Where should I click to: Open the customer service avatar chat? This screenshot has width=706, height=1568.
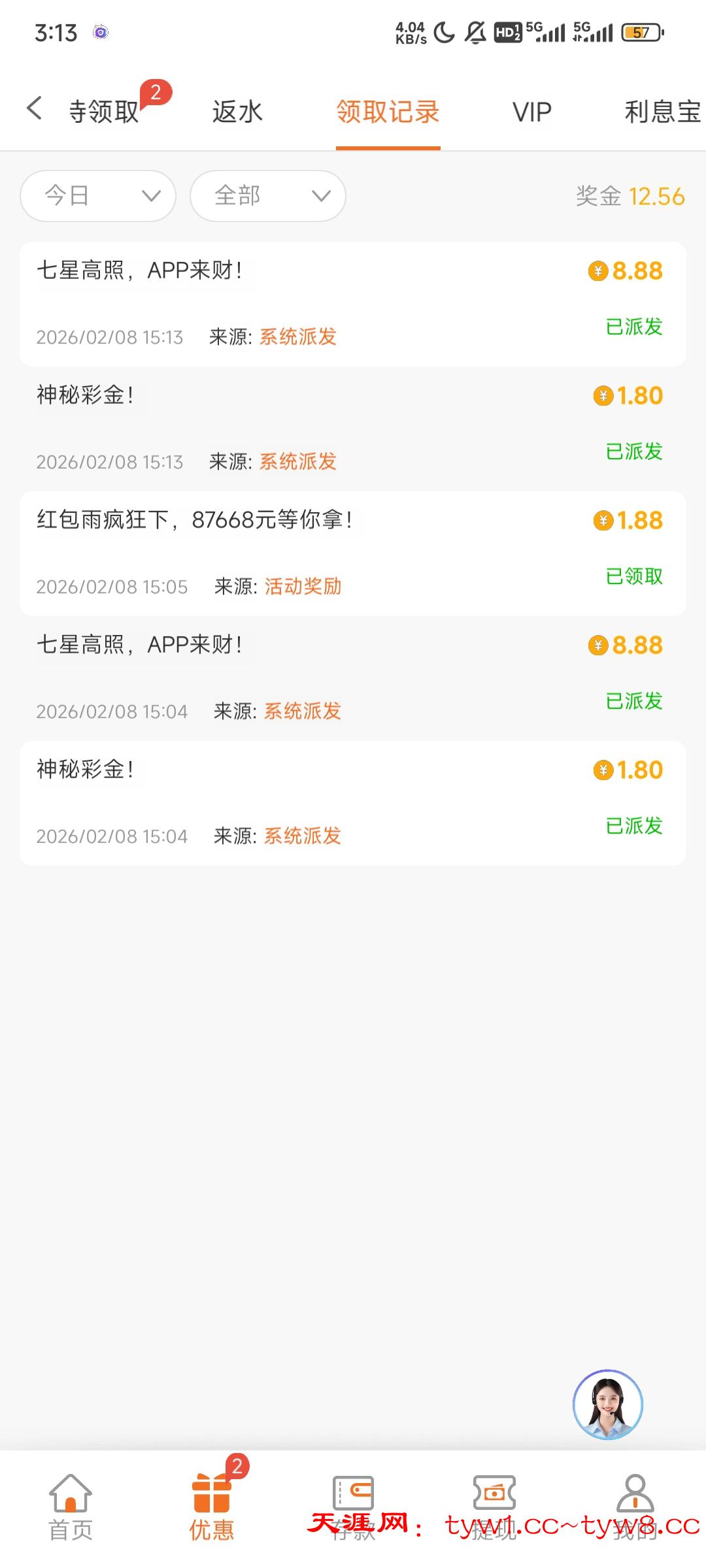coord(608,1404)
